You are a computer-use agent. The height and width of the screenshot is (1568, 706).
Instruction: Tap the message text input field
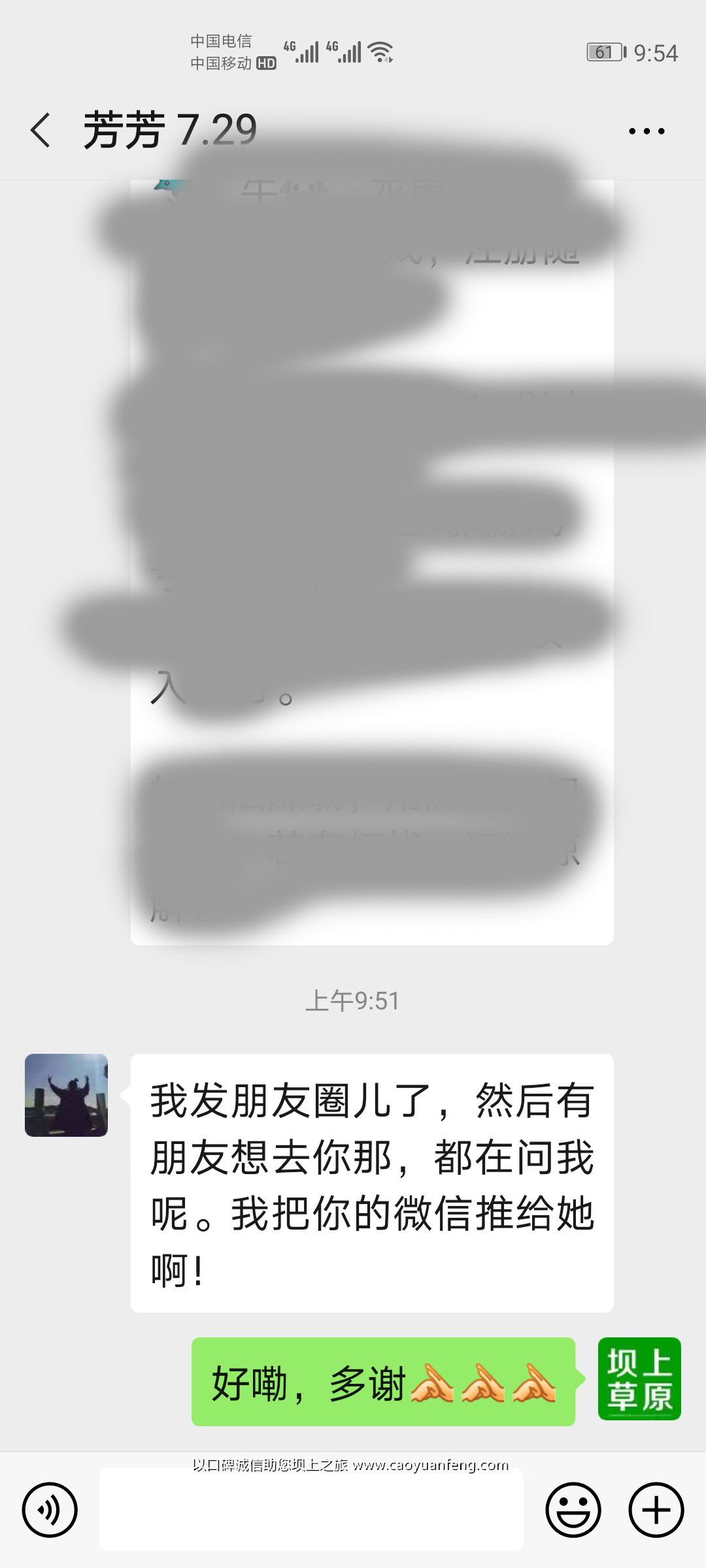(311, 1510)
